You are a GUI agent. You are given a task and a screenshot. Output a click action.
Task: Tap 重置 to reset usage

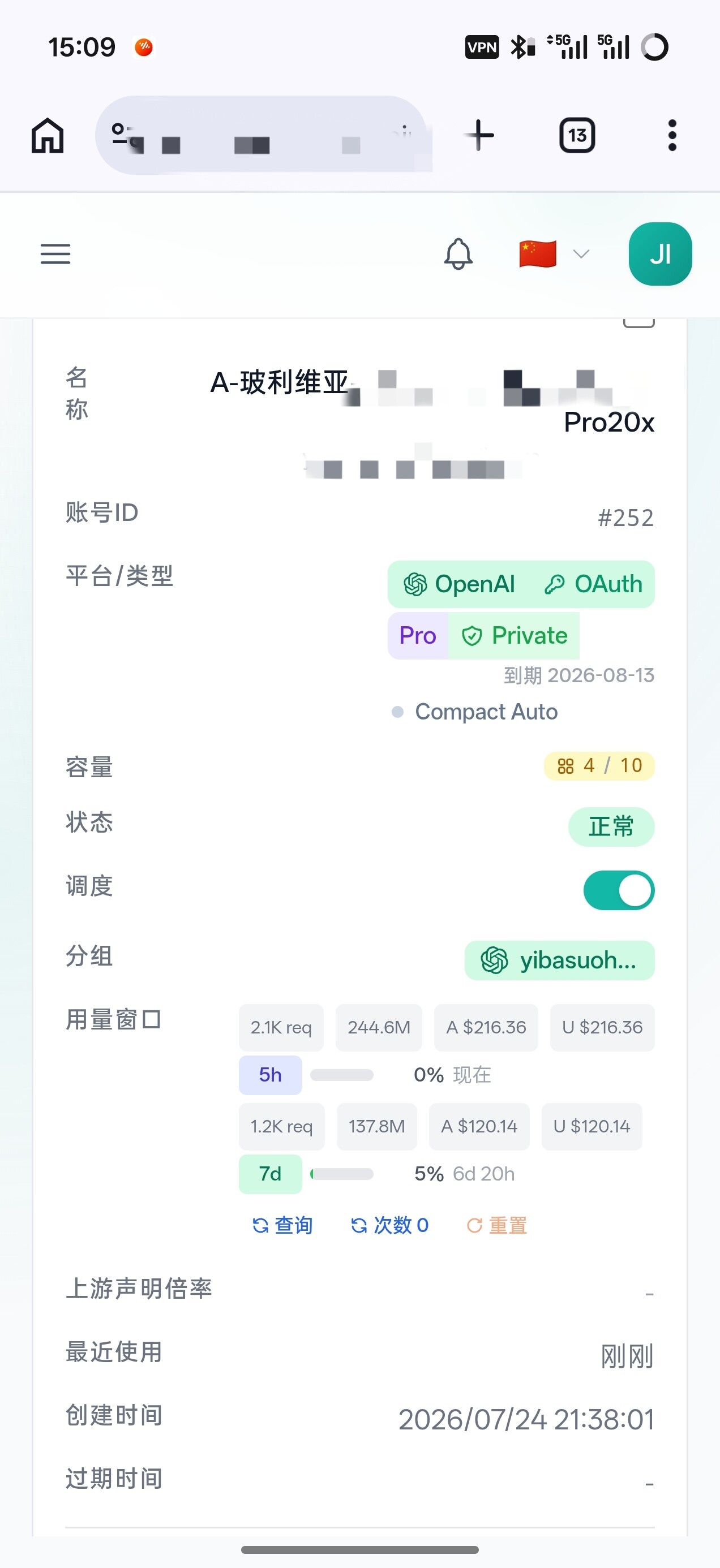click(497, 1225)
